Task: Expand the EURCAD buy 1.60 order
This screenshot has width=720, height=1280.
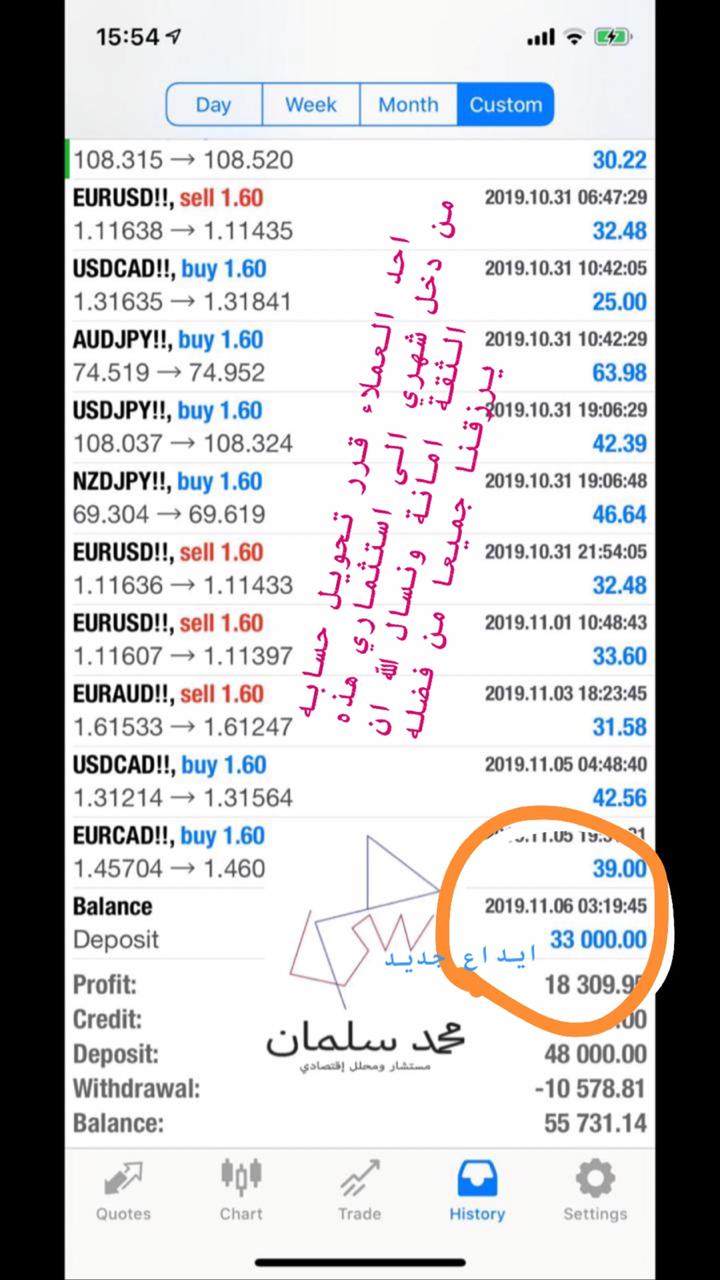Action: [x=360, y=853]
